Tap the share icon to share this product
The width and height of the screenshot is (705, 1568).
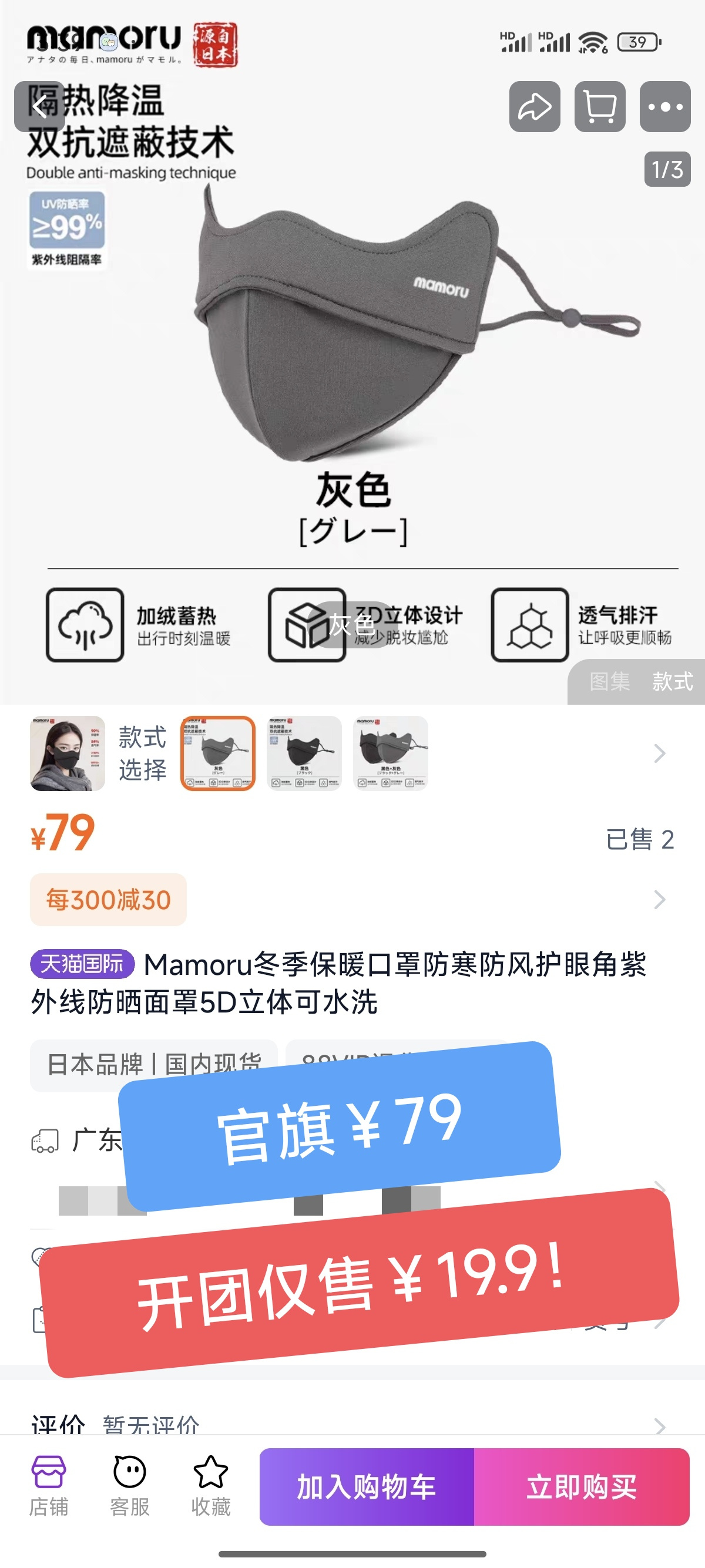coord(535,107)
